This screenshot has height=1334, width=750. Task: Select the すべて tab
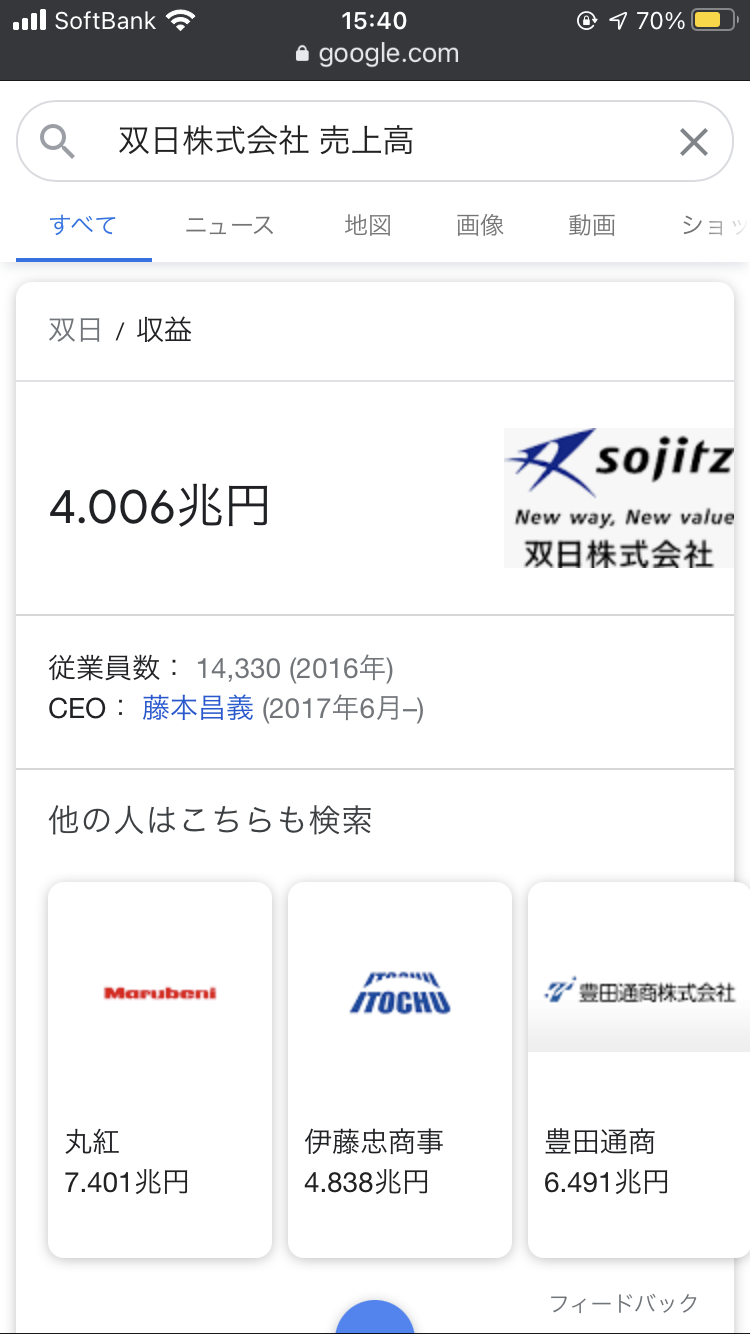84,225
